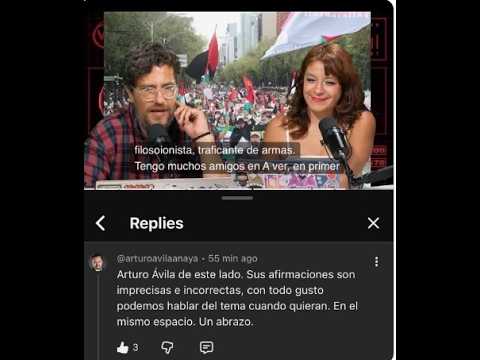The height and width of the screenshot is (360, 480).
Task: Open overflow menu on Arturo Ávila's comment
Action: click(x=377, y=262)
